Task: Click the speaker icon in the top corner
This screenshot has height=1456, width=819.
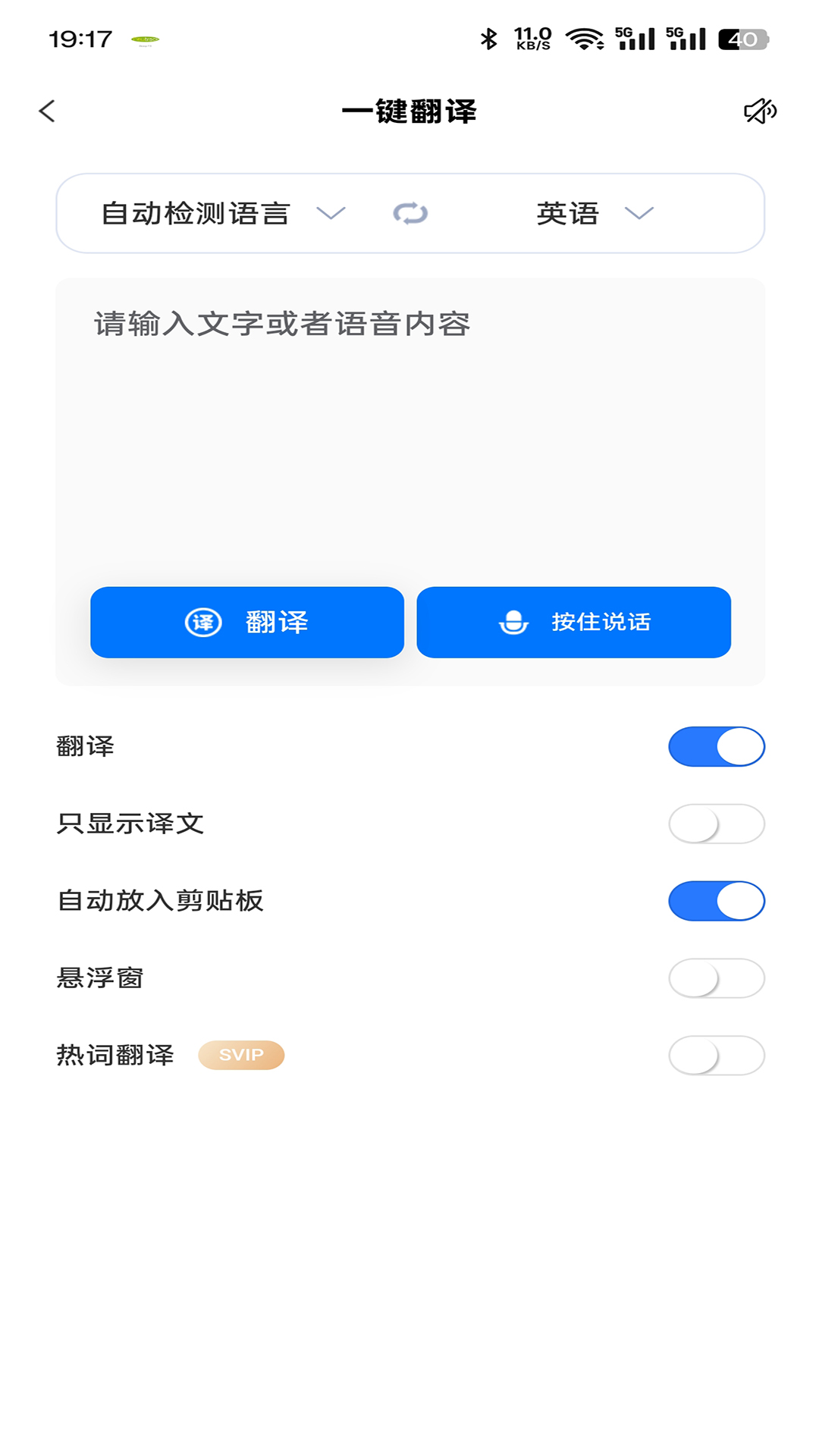Action: 761,111
